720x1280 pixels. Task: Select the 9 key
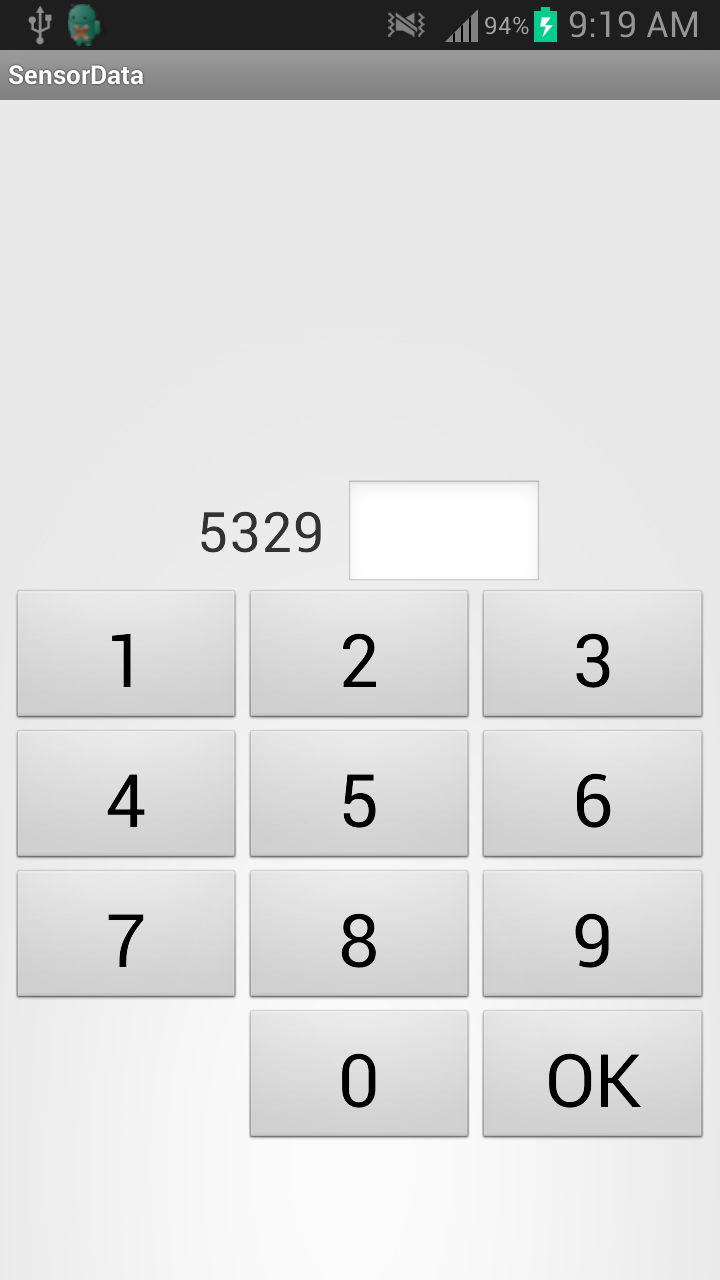(x=592, y=933)
